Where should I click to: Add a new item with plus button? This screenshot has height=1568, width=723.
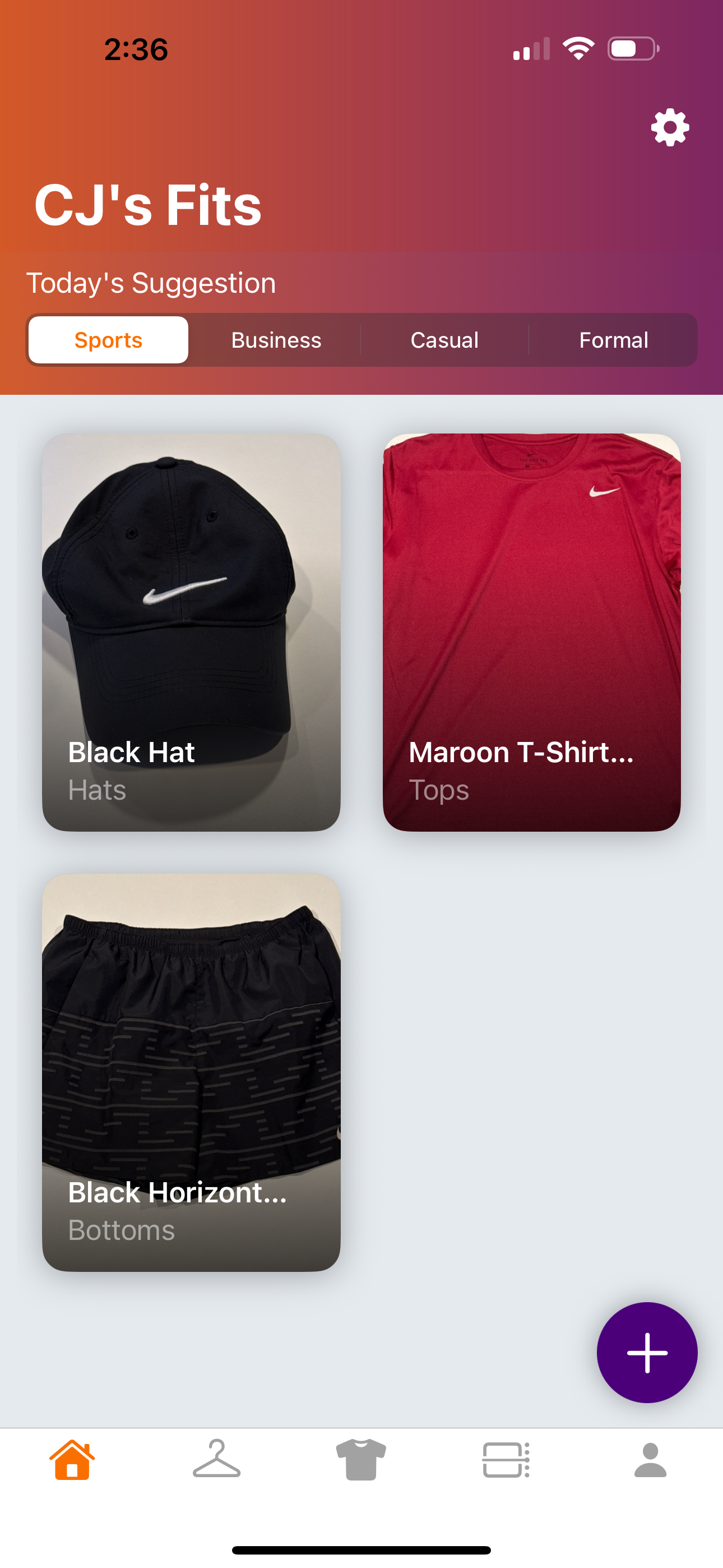[647, 1353]
